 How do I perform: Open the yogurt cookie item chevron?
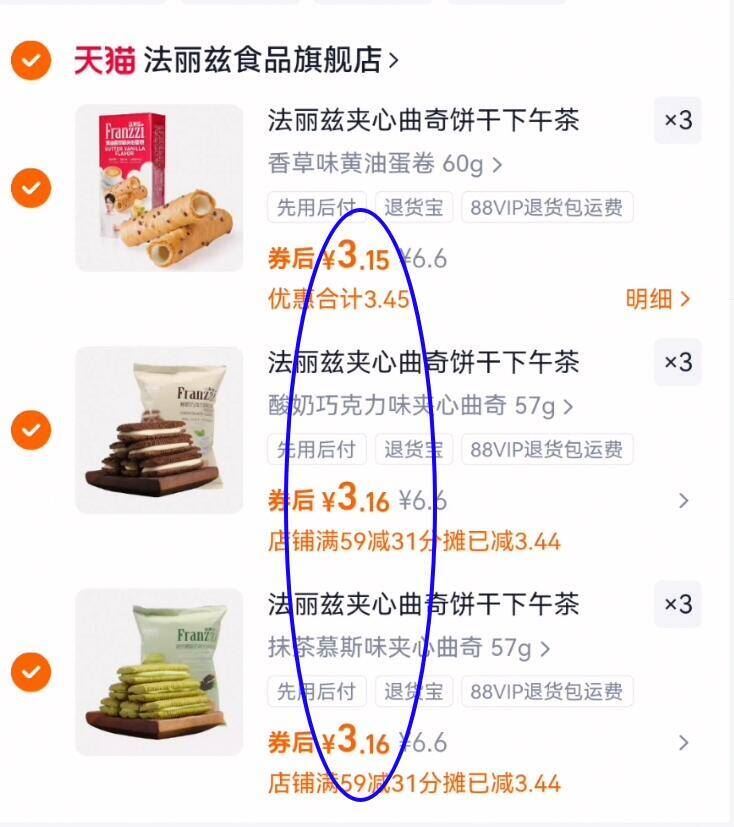pos(683,500)
